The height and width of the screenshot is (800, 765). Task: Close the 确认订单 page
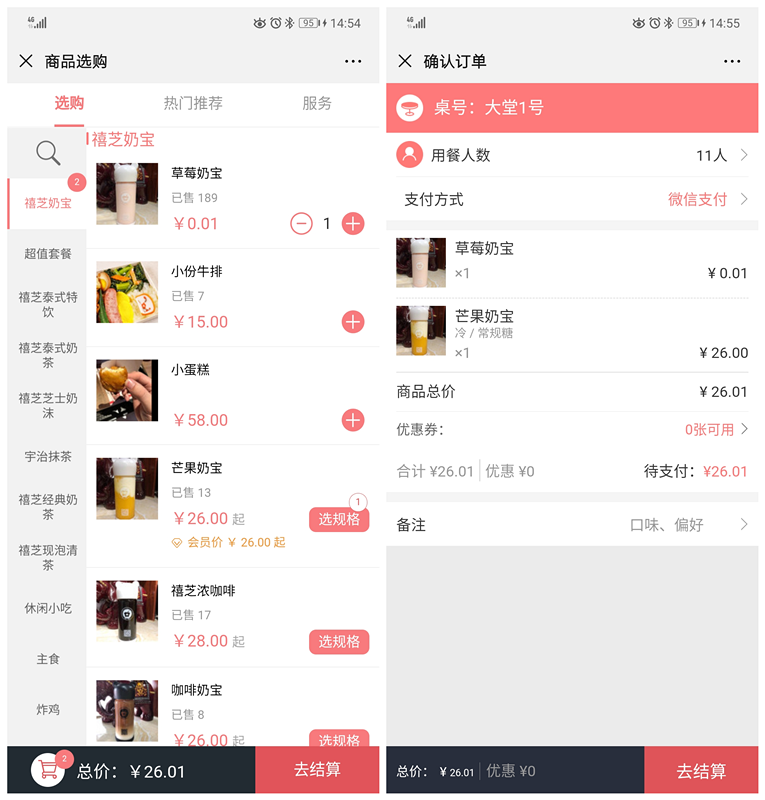click(405, 61)
